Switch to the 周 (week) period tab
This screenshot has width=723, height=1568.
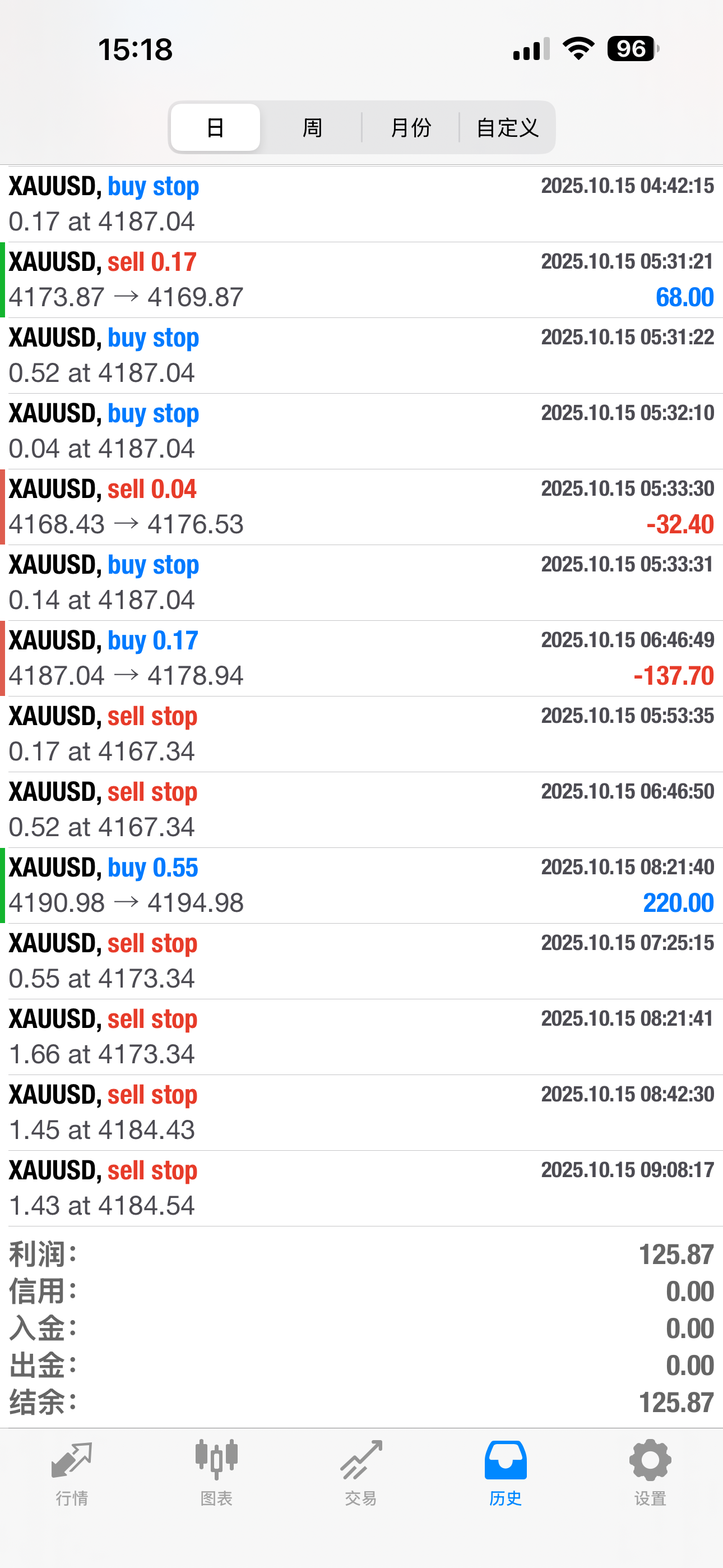pyautogui.click(x=312, y=128)
